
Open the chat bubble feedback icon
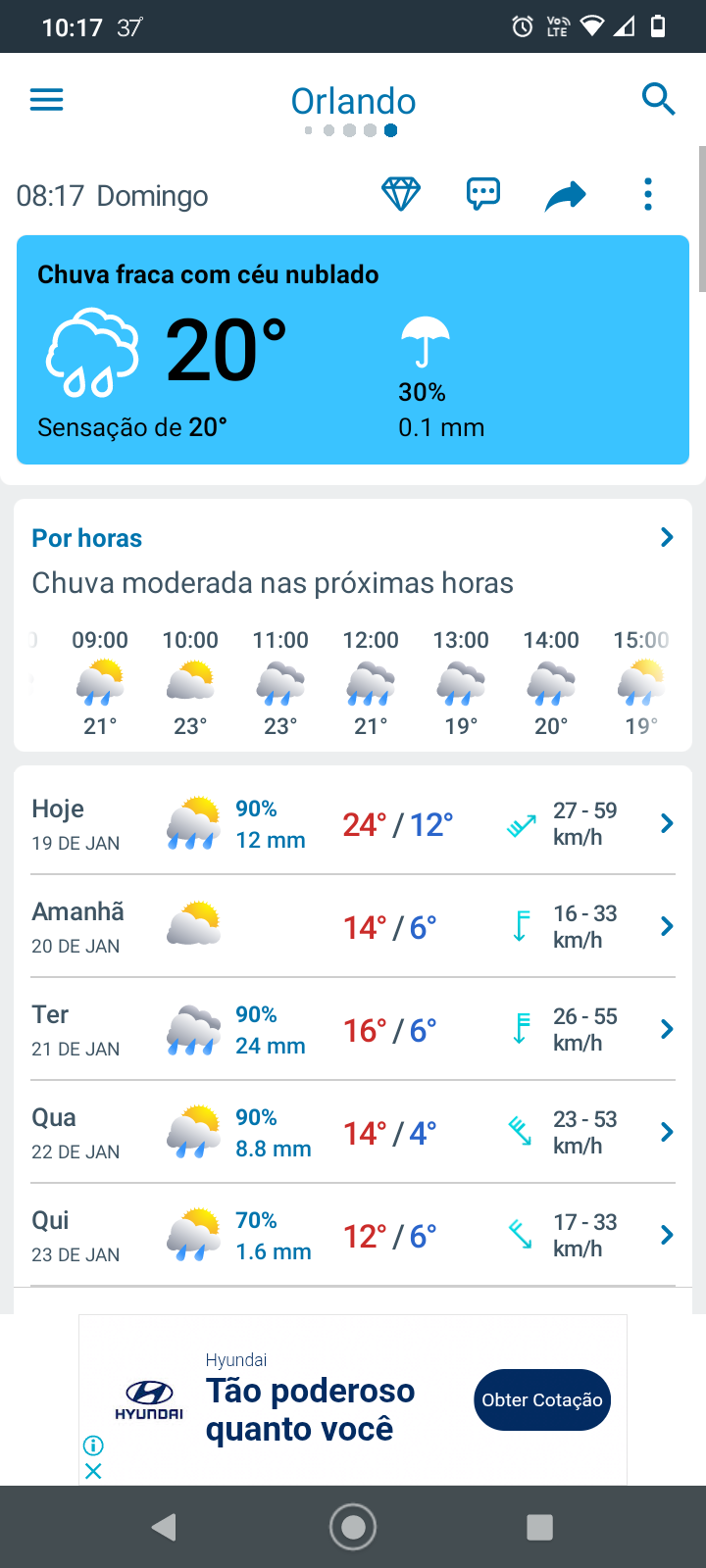click(483, 194)
